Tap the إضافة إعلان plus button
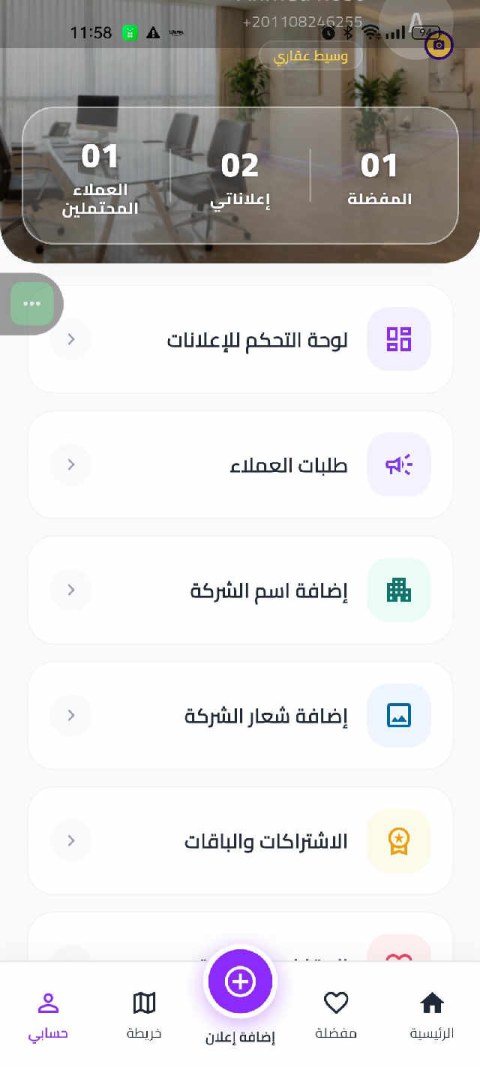The image size is (480, 1067). click(240, 982)
